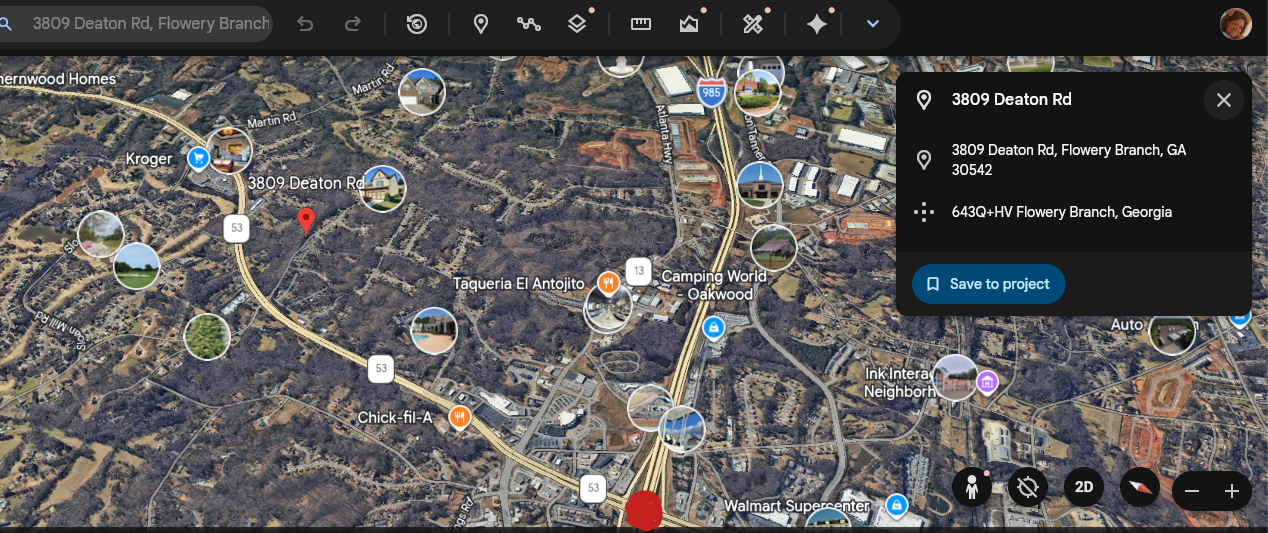The image size is (1268, 533).
Task: Open the map layers tool
Action: click(577, 24)
